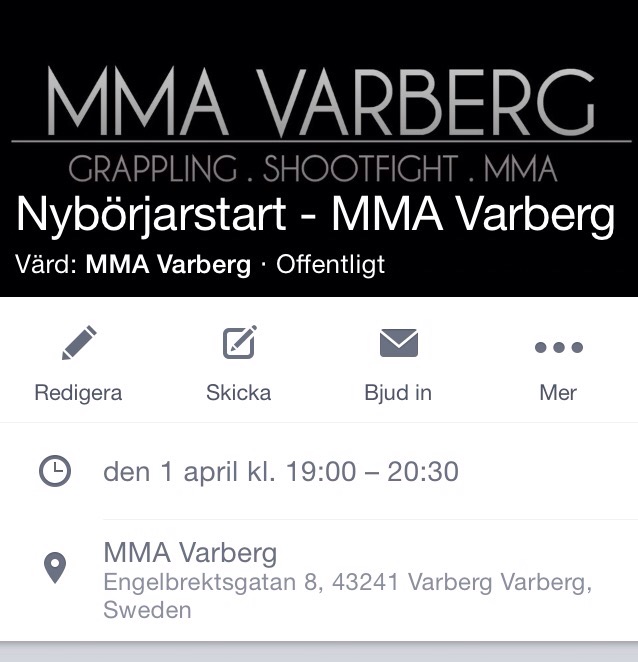Open host MMA Varberg's page
Screen dimensions: 638x662
tap(168, 266)
